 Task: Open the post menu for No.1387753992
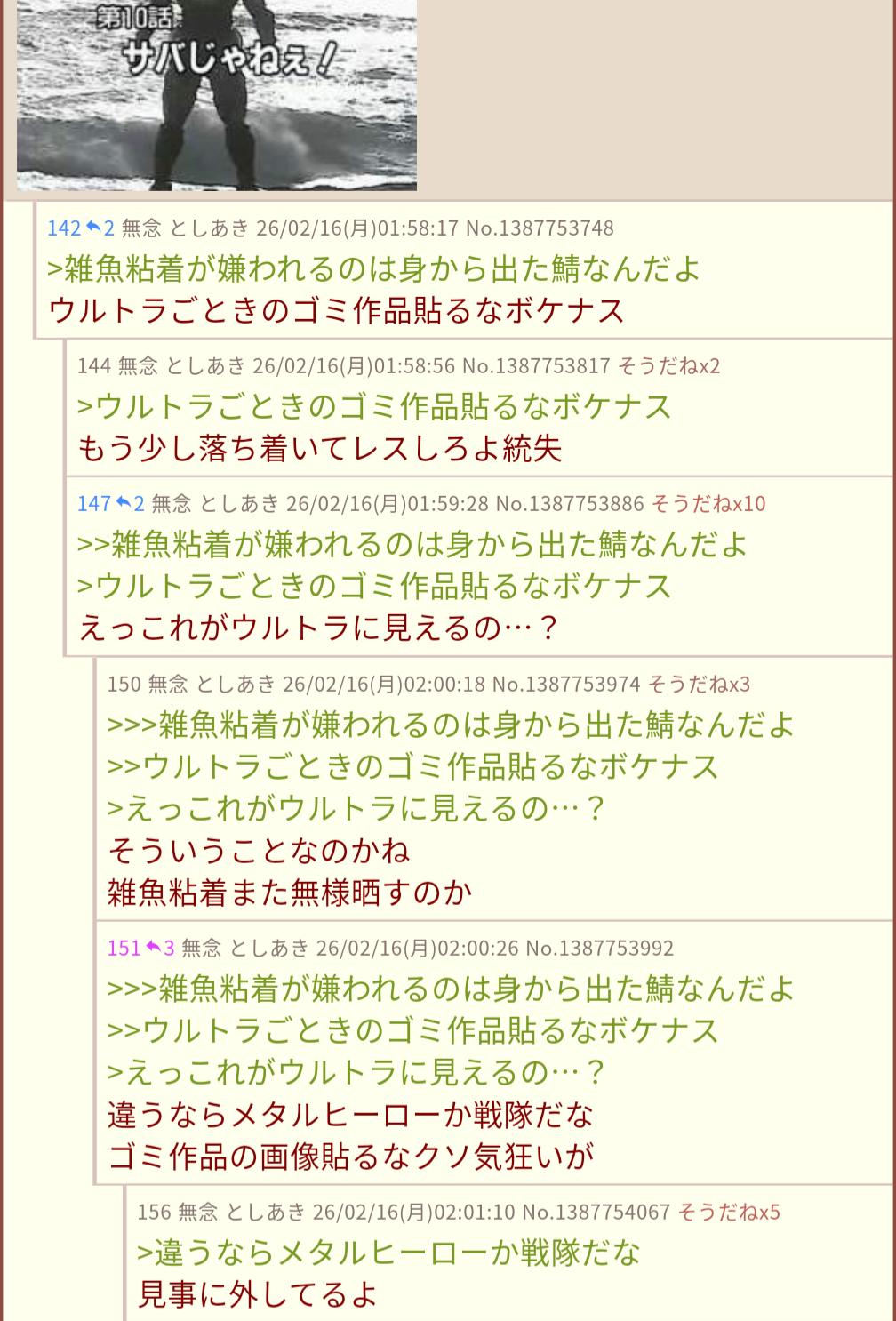pos(599,948)
